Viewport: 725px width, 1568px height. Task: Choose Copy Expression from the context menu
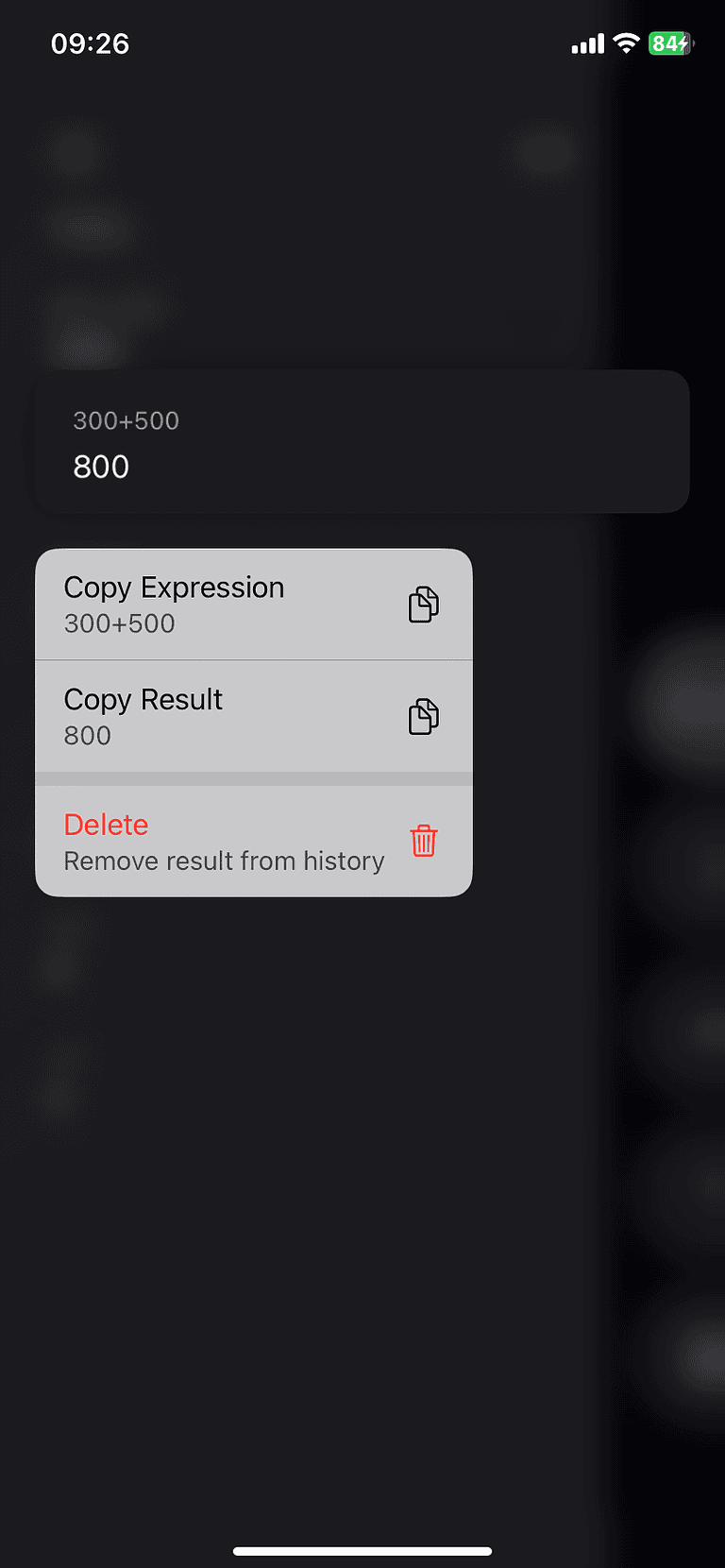point(174,588)
